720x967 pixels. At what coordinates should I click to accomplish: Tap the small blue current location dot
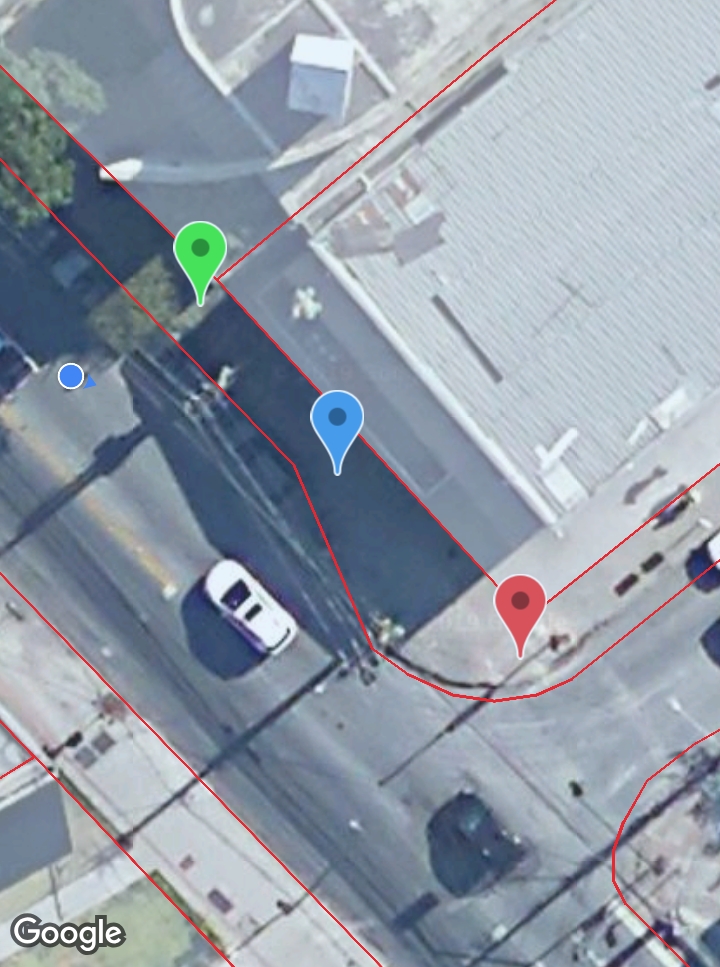(71, 376)
